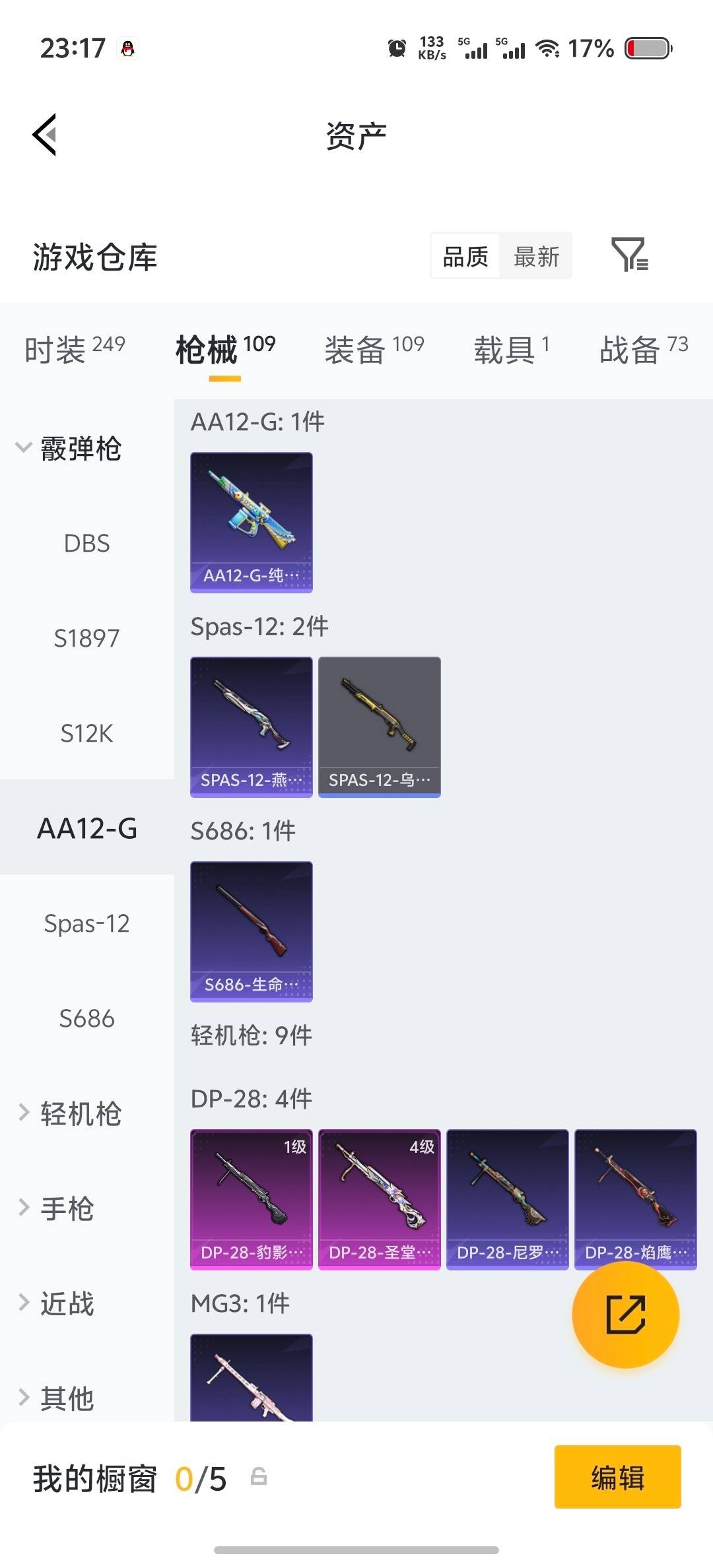Tap the lock icon beside 我的橱窗

point(259,1478)
